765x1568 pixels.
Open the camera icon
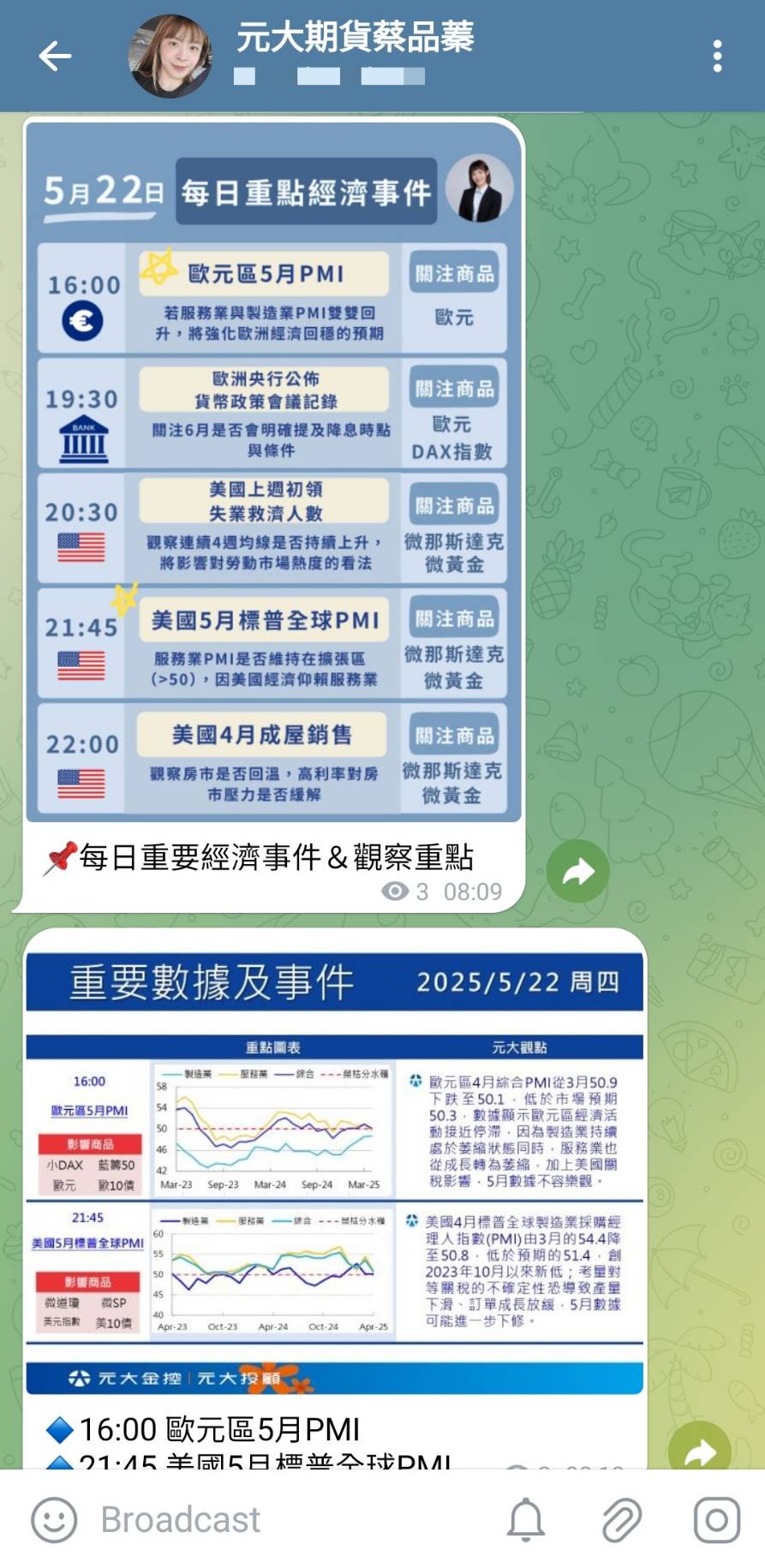coord(716,1520)
